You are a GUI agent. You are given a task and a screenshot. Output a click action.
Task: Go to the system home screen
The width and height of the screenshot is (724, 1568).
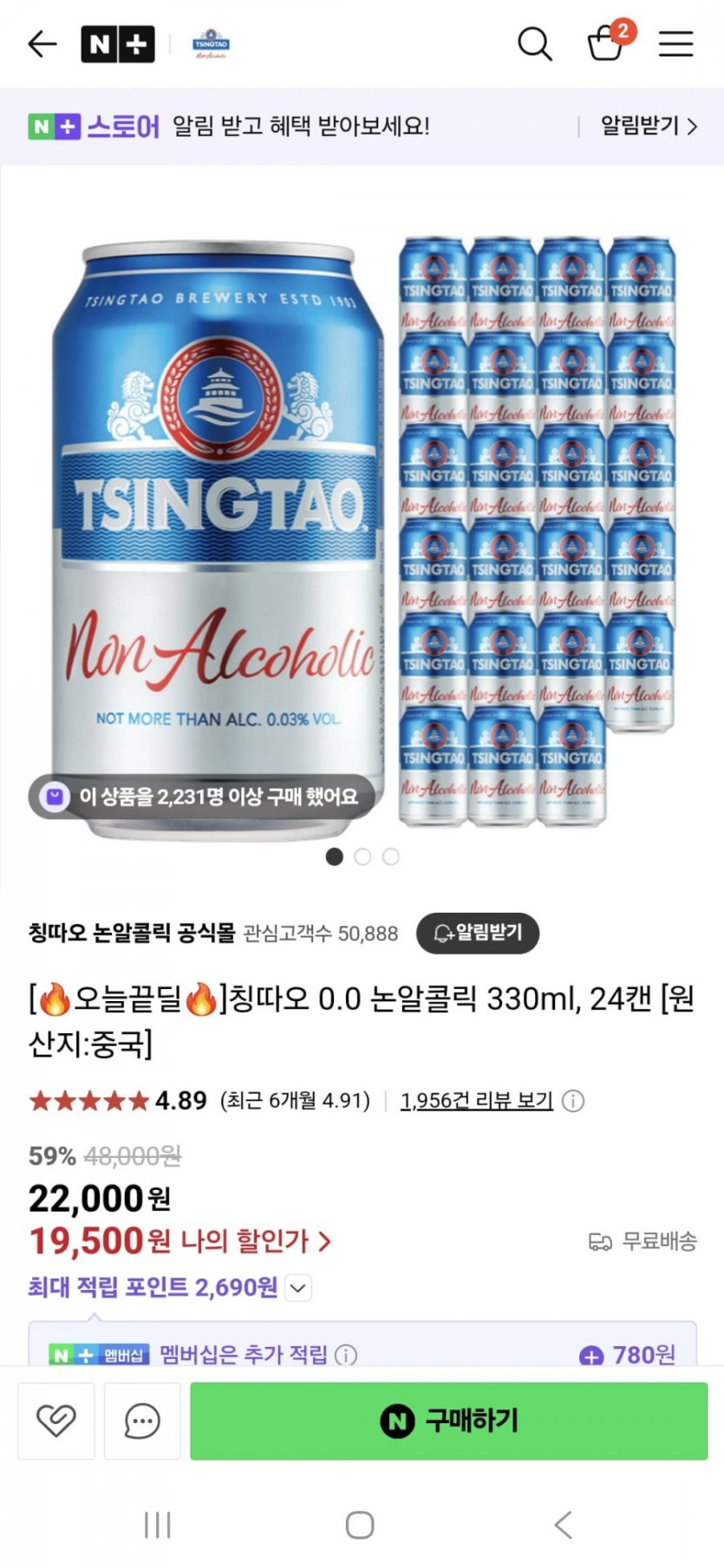[360, 1525]
